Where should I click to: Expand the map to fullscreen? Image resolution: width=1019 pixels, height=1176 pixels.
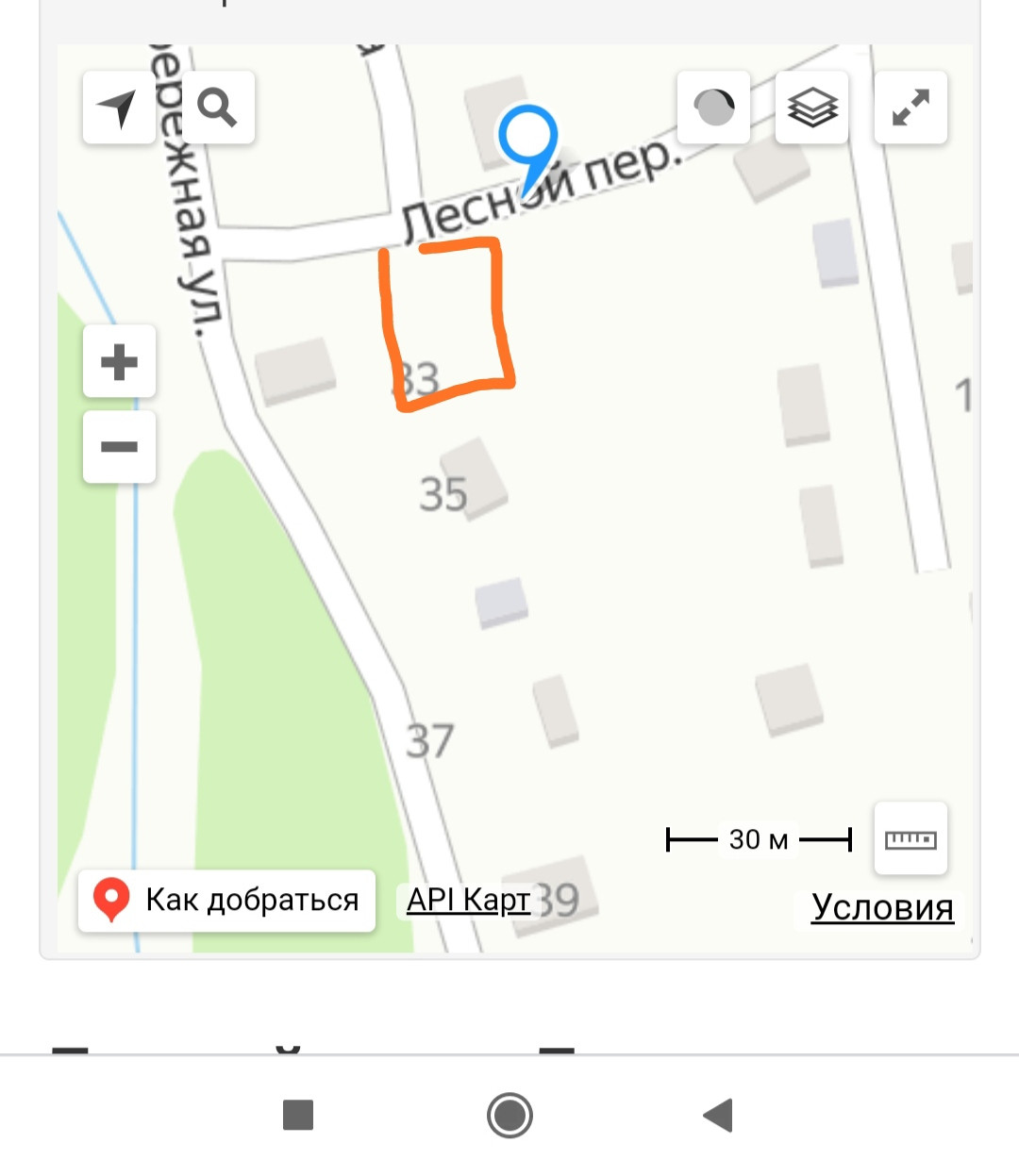coord(910,108)
